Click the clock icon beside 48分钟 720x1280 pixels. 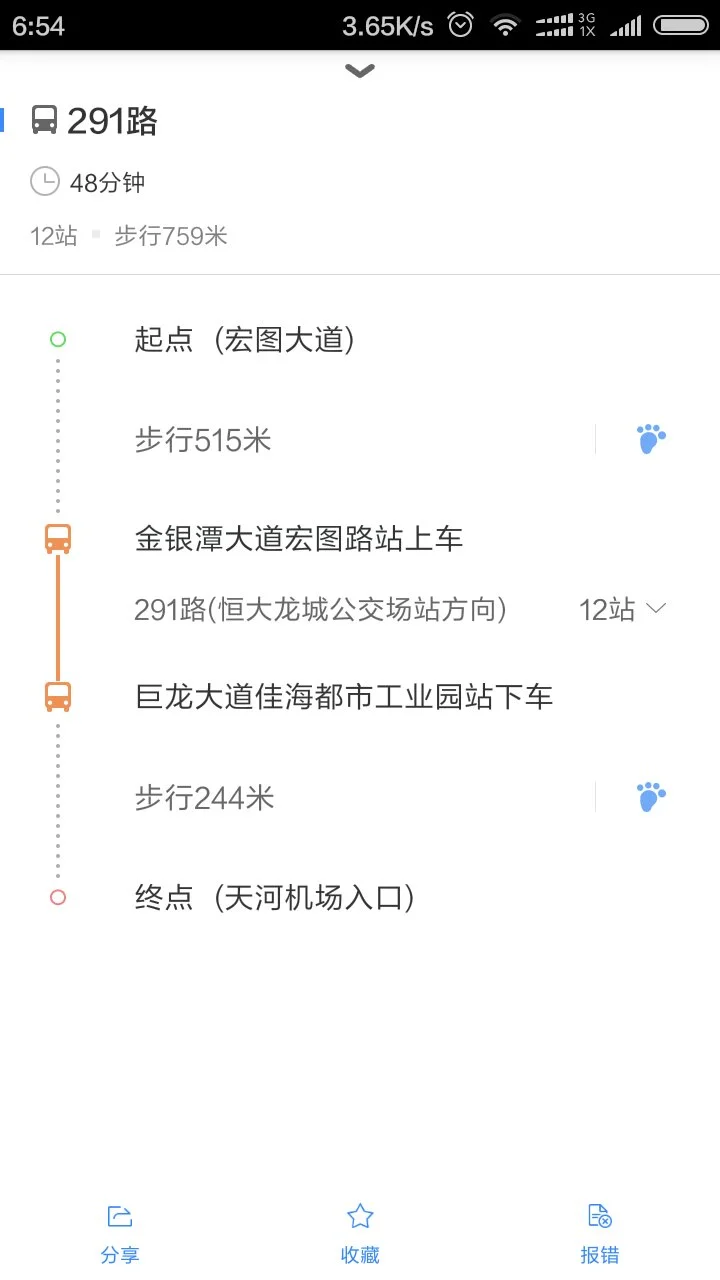coord(45,182)
